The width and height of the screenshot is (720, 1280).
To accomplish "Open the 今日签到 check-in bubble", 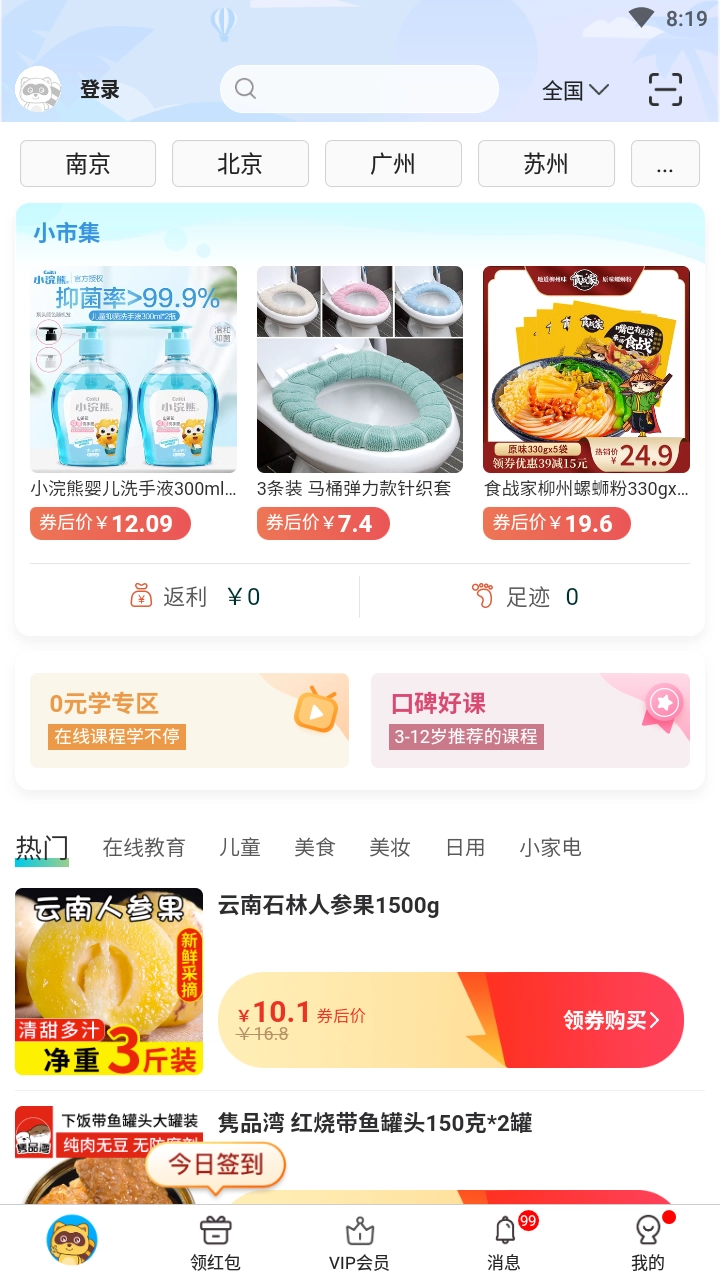I will 216,1165.
